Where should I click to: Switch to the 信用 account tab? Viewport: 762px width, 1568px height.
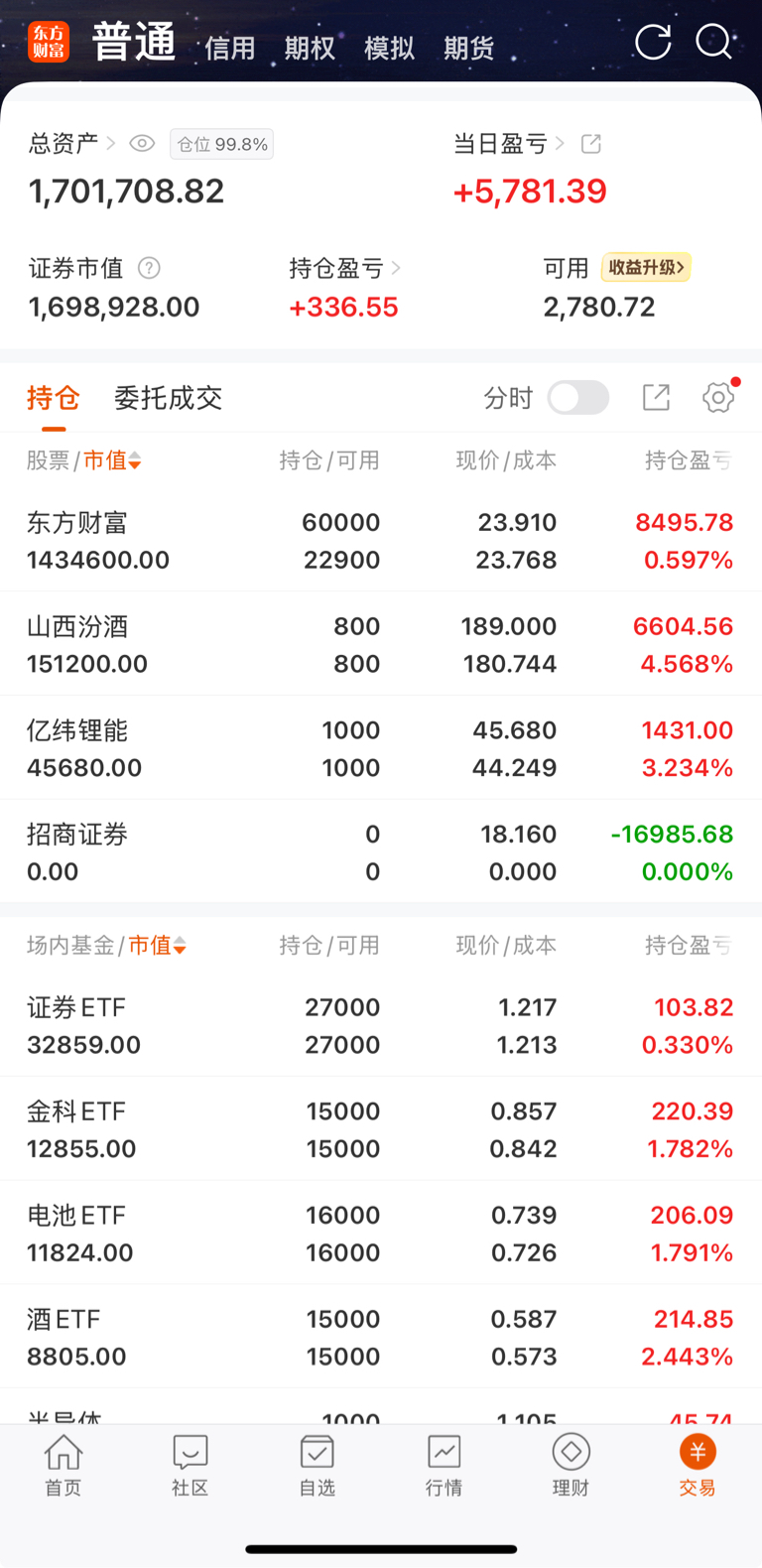tap(230, 48)
